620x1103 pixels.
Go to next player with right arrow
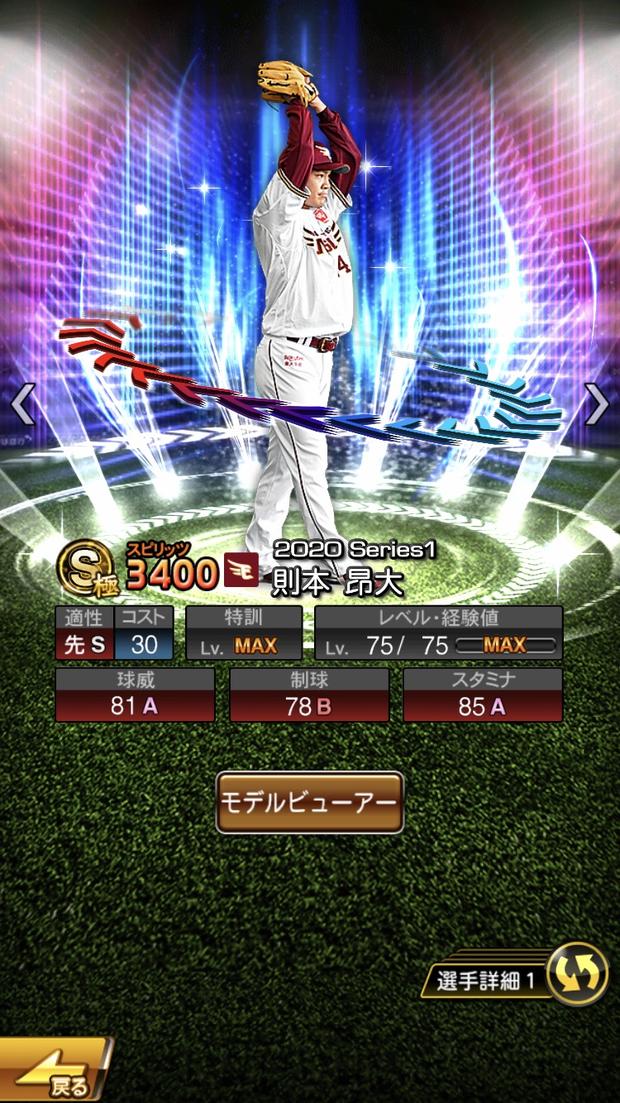pos(597,404)
